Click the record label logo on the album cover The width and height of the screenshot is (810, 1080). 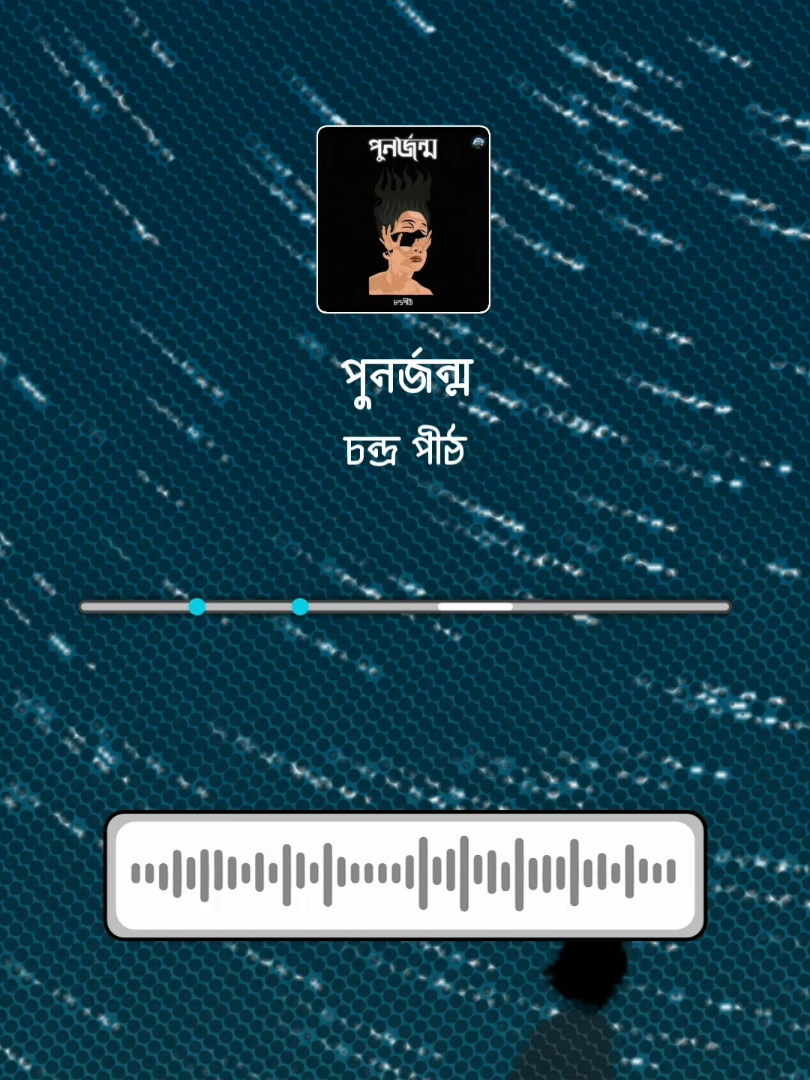tap(478, 145)
